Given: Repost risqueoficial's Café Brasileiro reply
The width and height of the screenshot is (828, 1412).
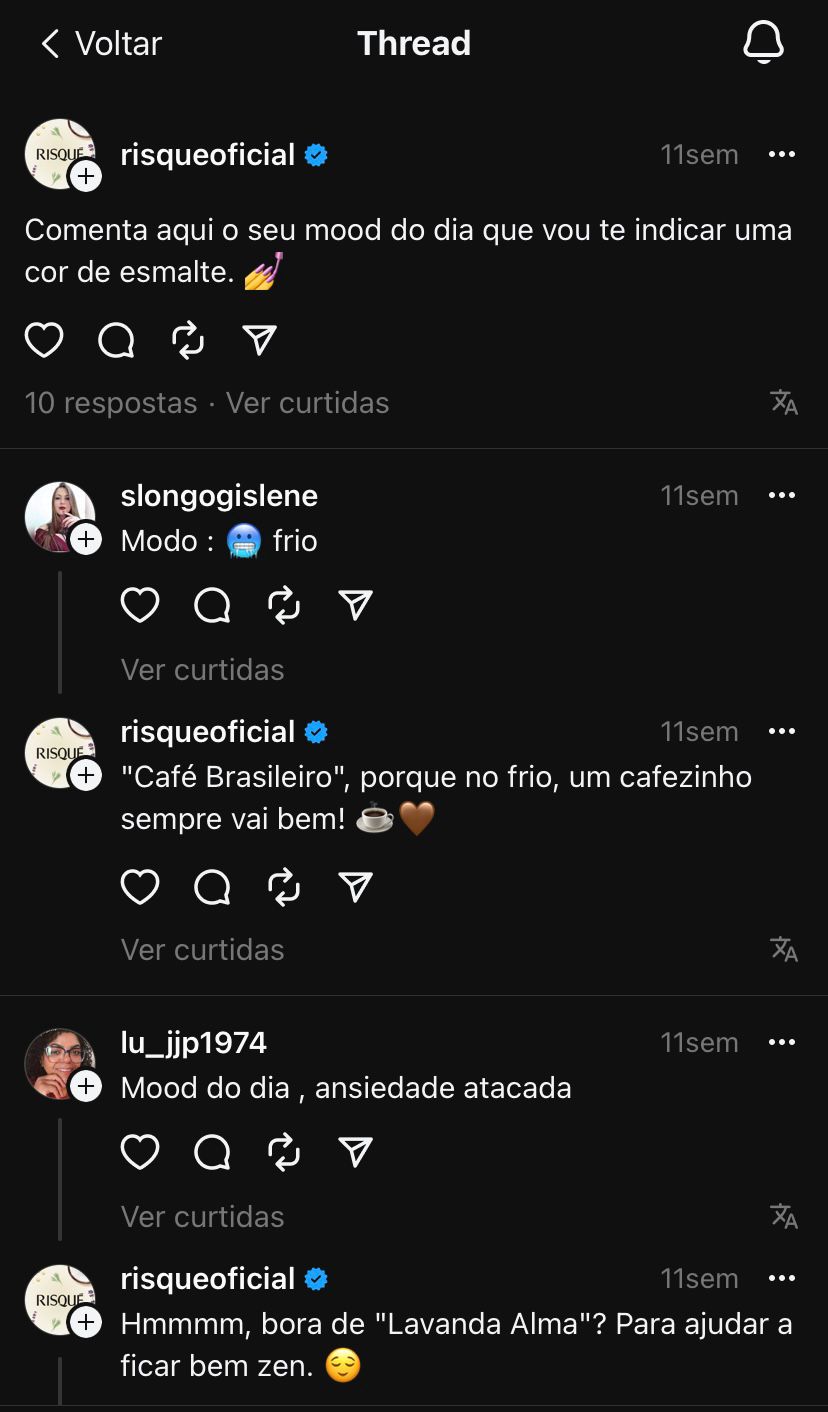Looking at the screenshot, I should coord(283,886).
